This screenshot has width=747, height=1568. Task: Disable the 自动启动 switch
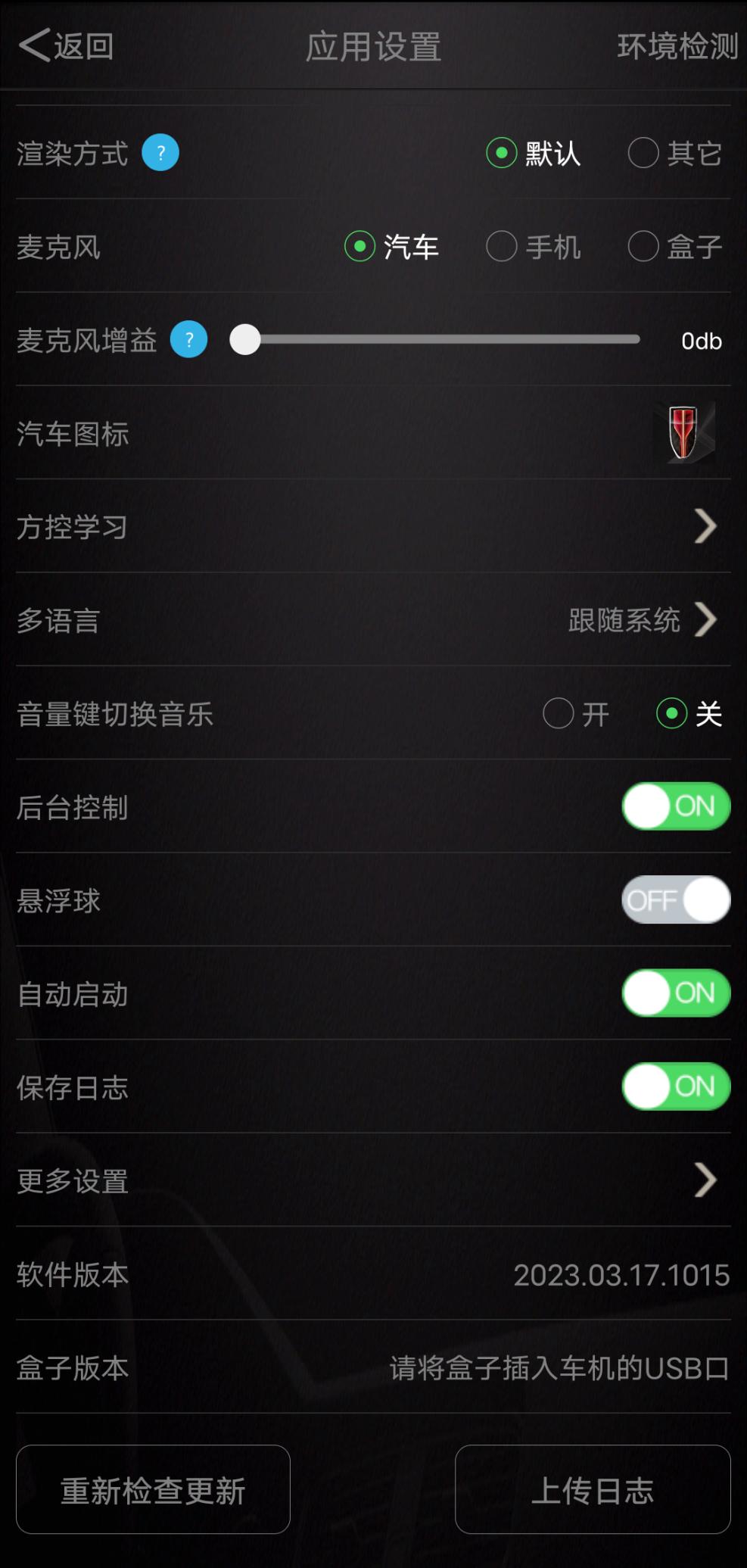coord(675,993)
